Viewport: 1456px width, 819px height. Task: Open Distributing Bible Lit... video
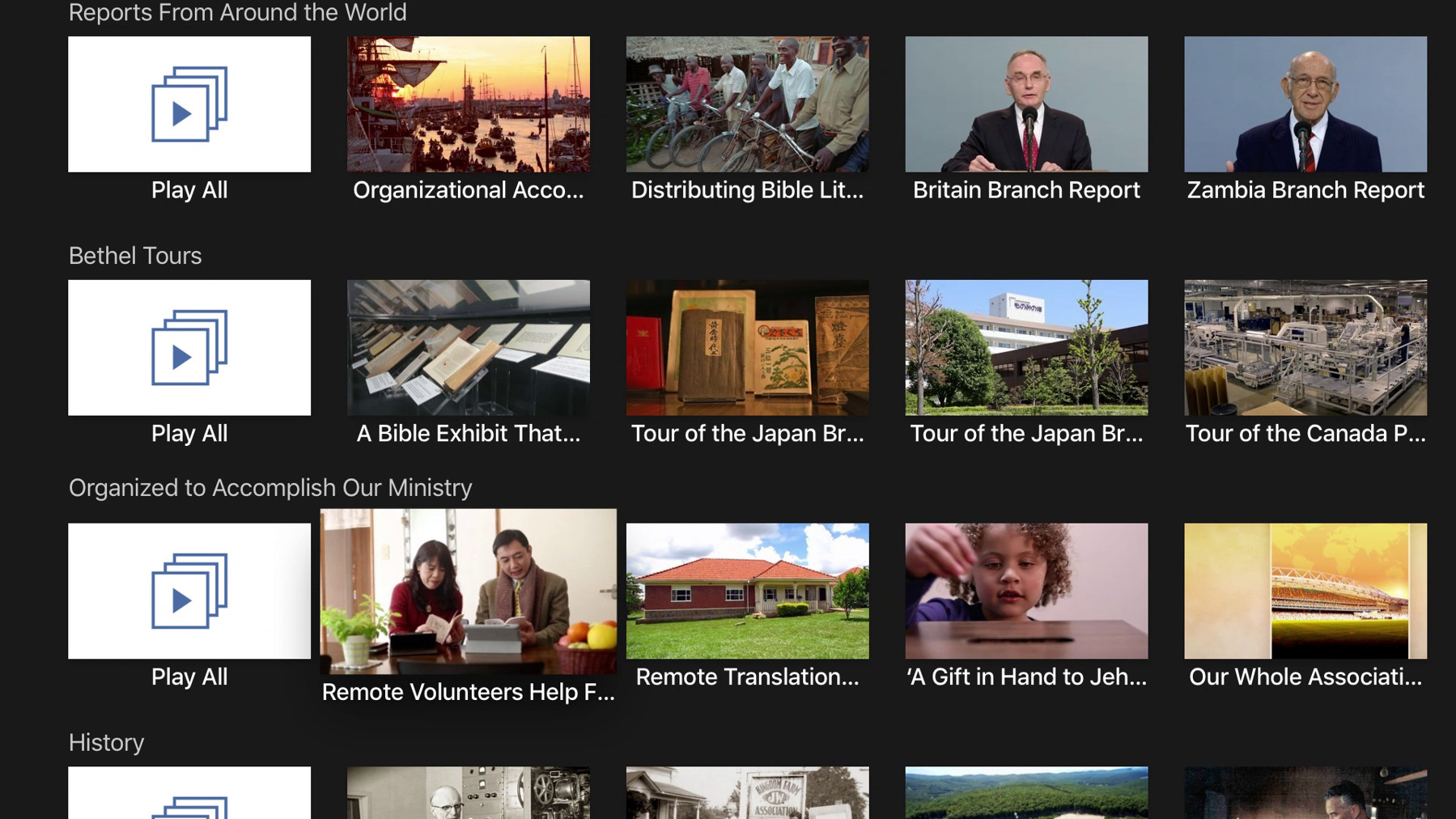[747, 104]
